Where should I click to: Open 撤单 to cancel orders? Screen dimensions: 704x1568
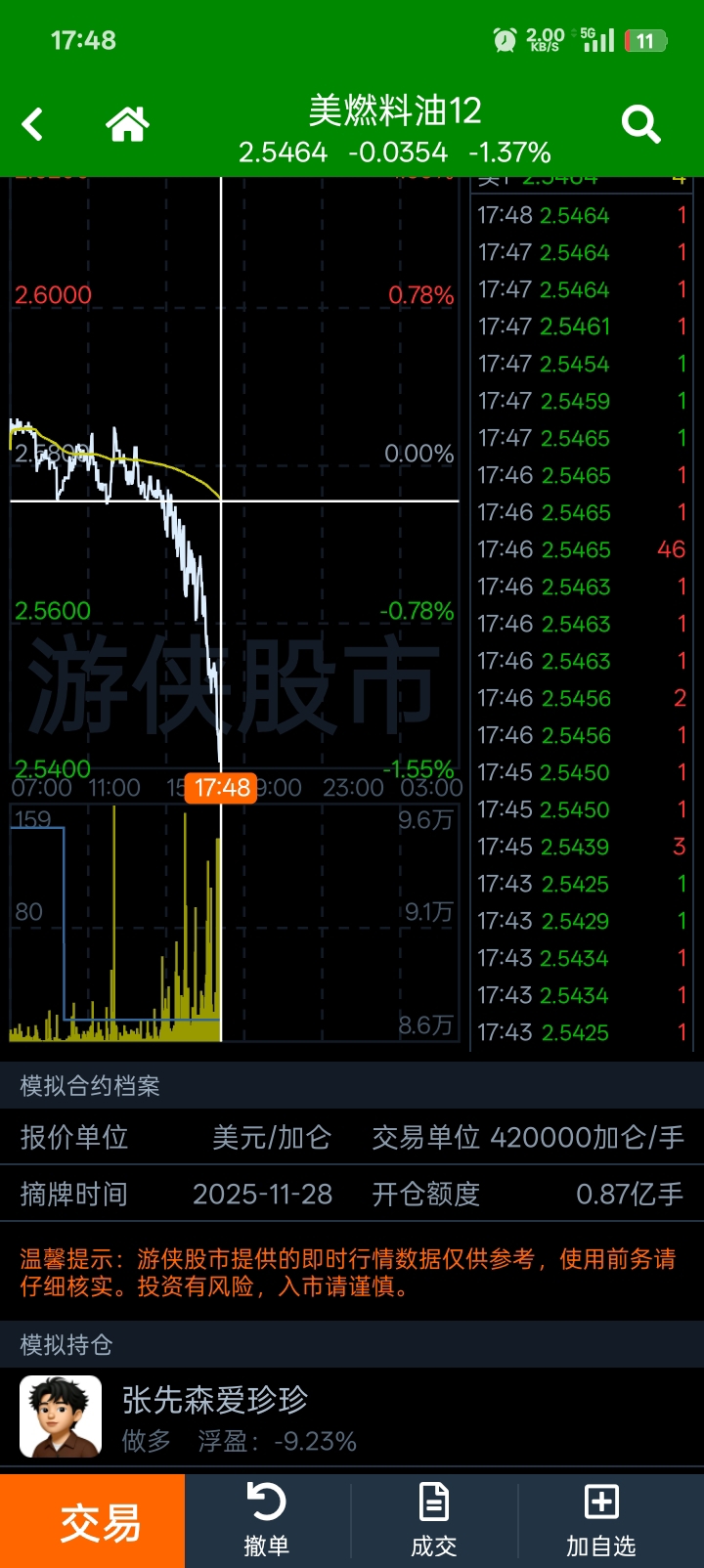(267, 1521)
